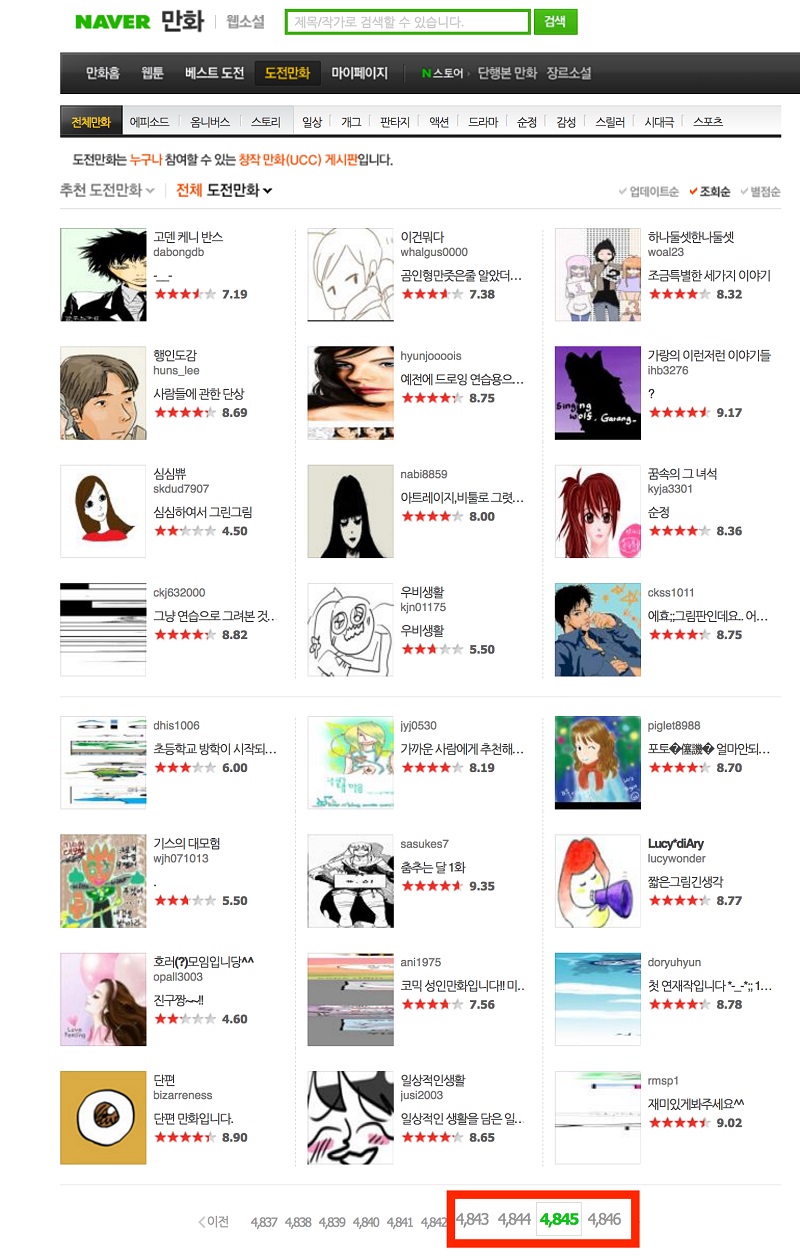This screenshot has width=800, height=1258.
Task: Jump to page 4,846
Action: click(604, 1220)
